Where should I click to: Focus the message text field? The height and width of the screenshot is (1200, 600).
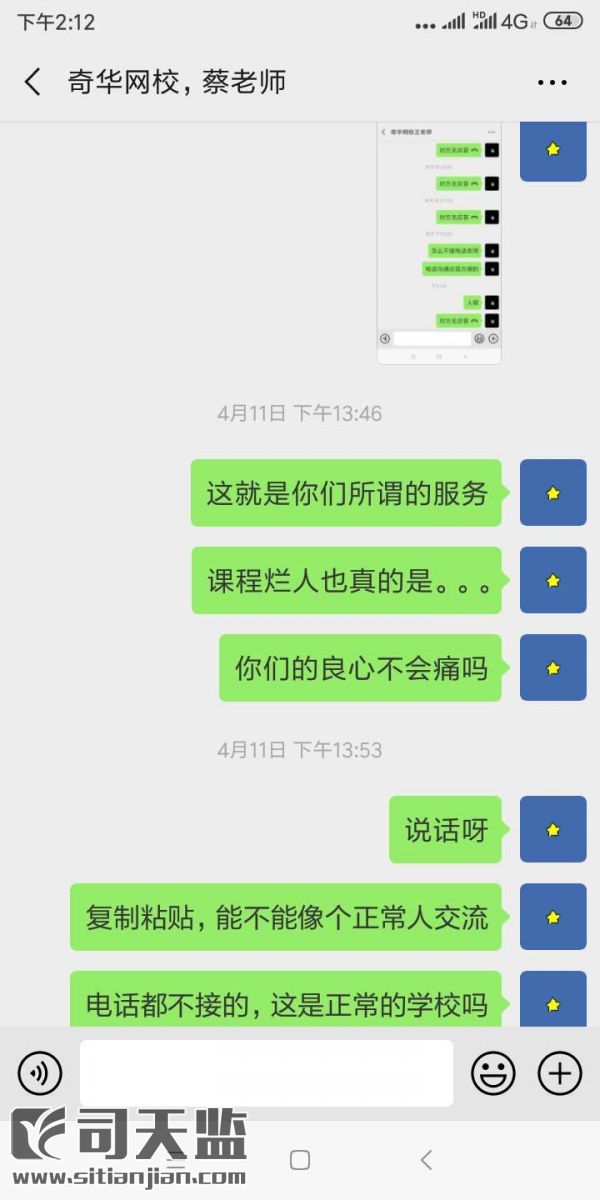(266, 1073)
